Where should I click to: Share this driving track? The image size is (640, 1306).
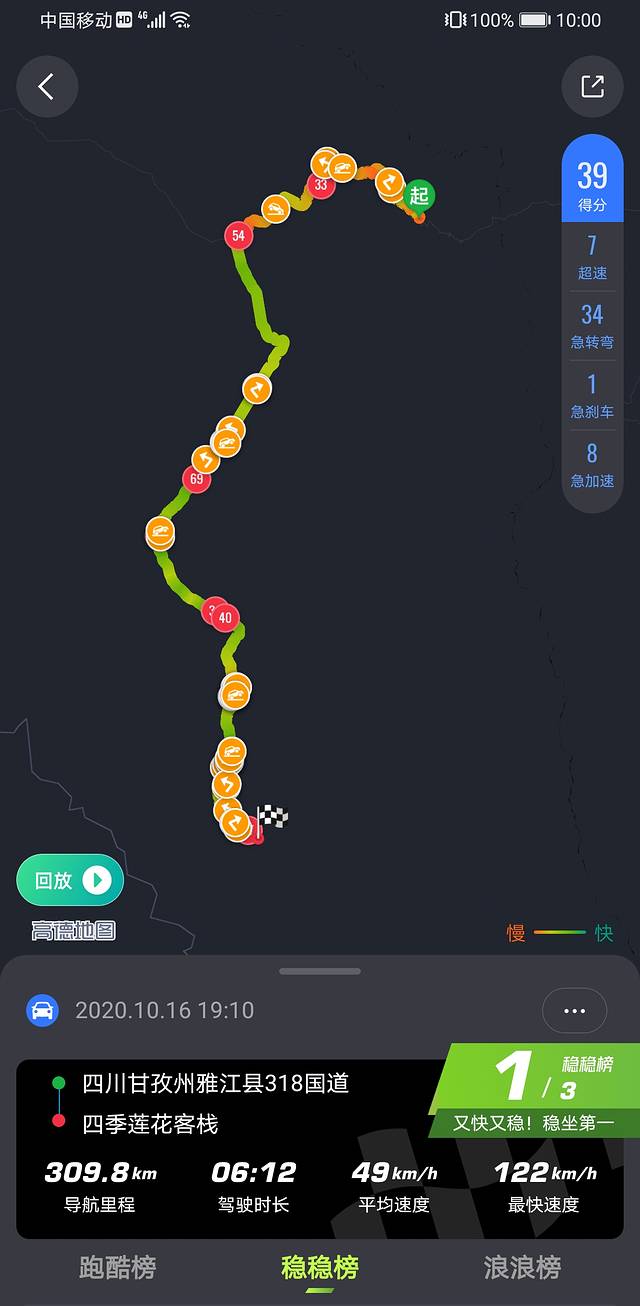pos(592,87)
